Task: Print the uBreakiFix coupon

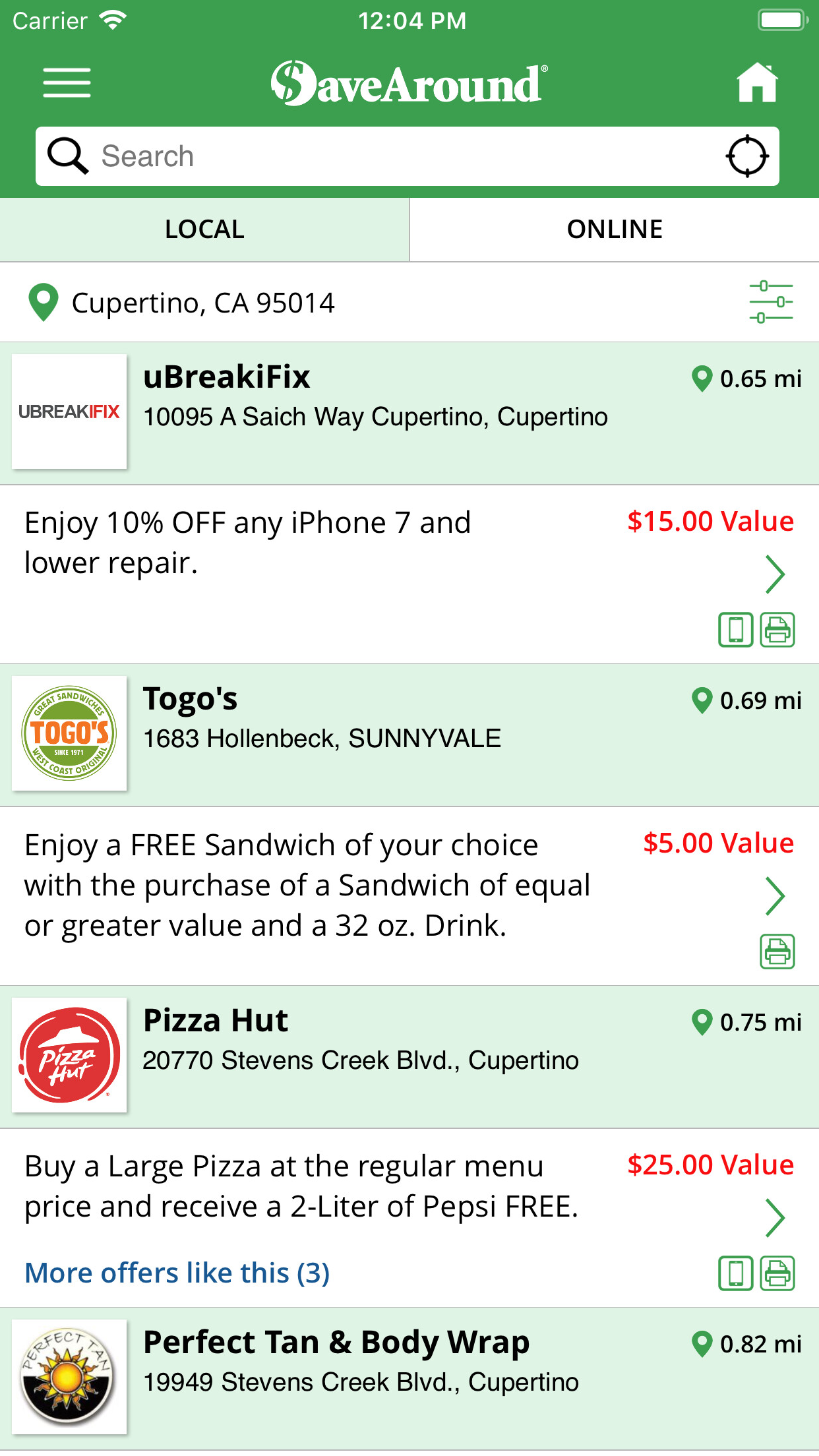Action: [777, 630]
